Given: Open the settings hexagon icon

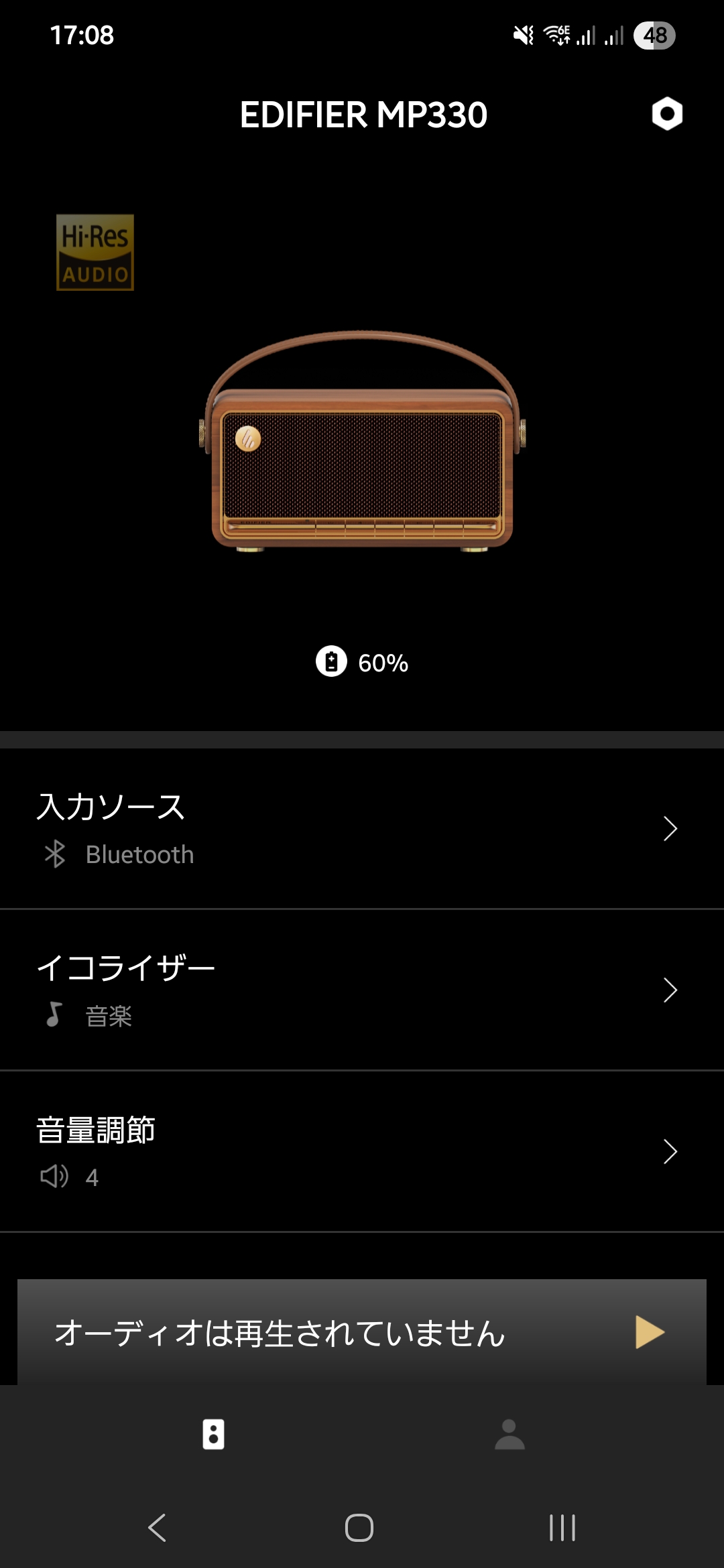Looking at the screenshot, I should 667,114.
